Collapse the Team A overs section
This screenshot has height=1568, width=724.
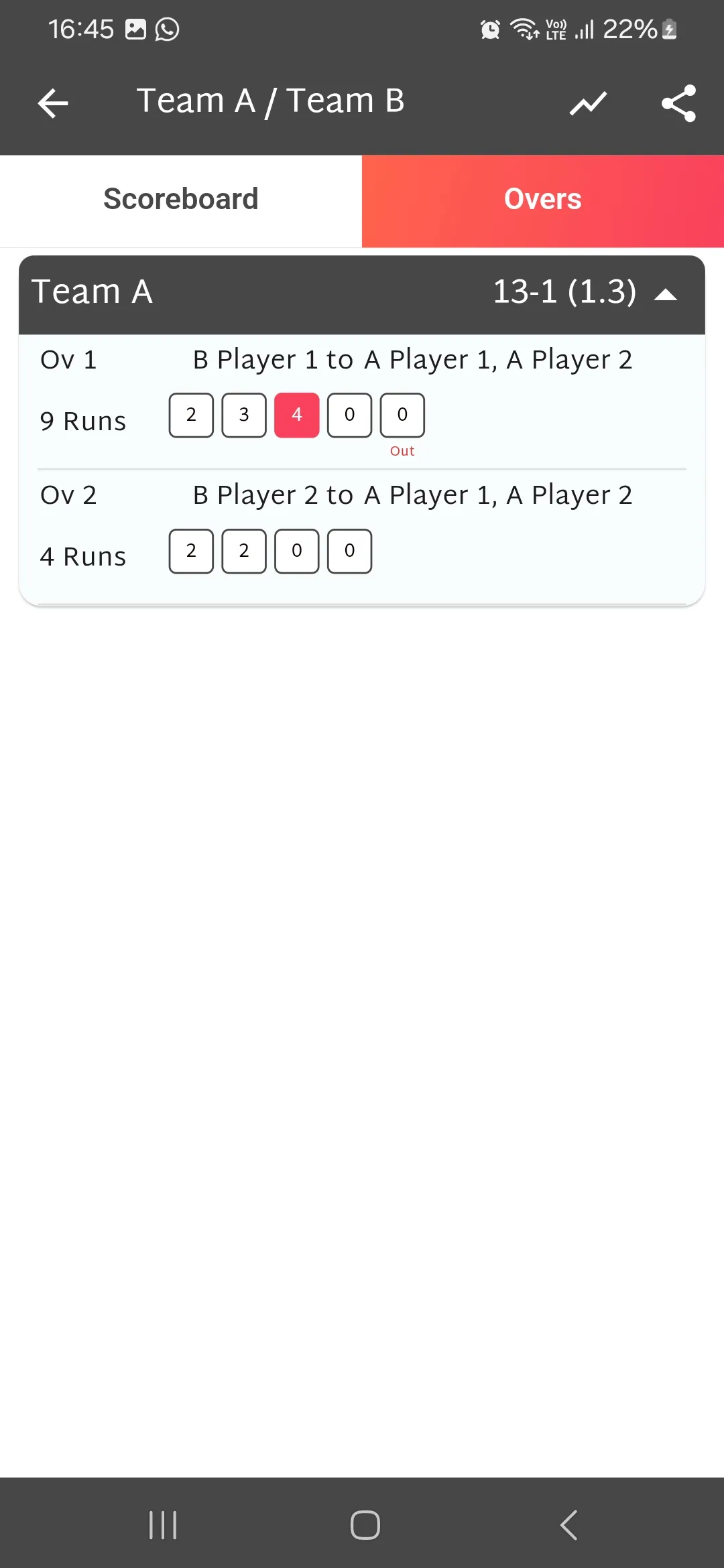point(666,293)
